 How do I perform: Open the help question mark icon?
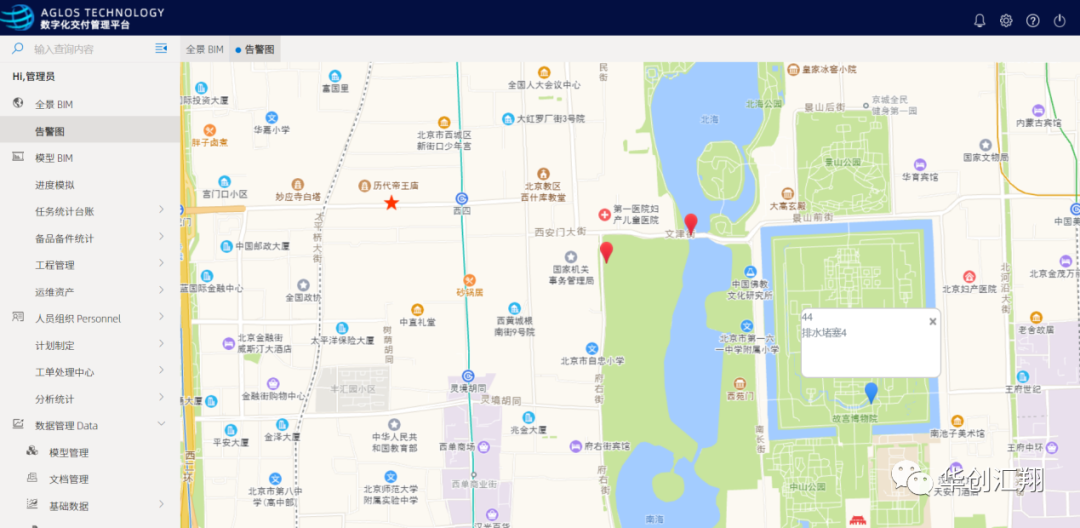tap(1033, 20)
